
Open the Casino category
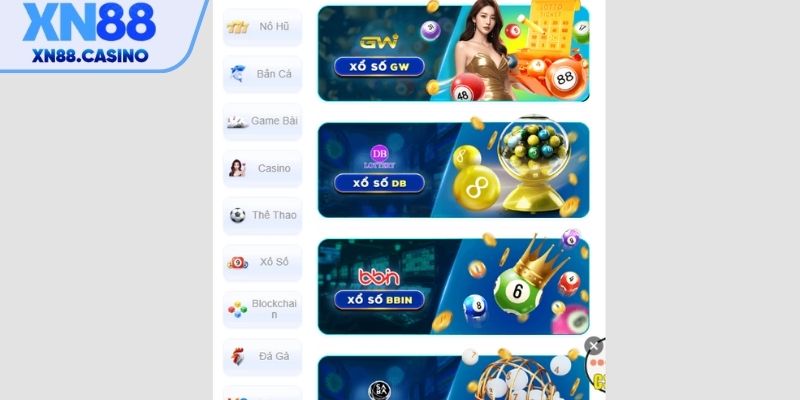(x=262, y=168)
